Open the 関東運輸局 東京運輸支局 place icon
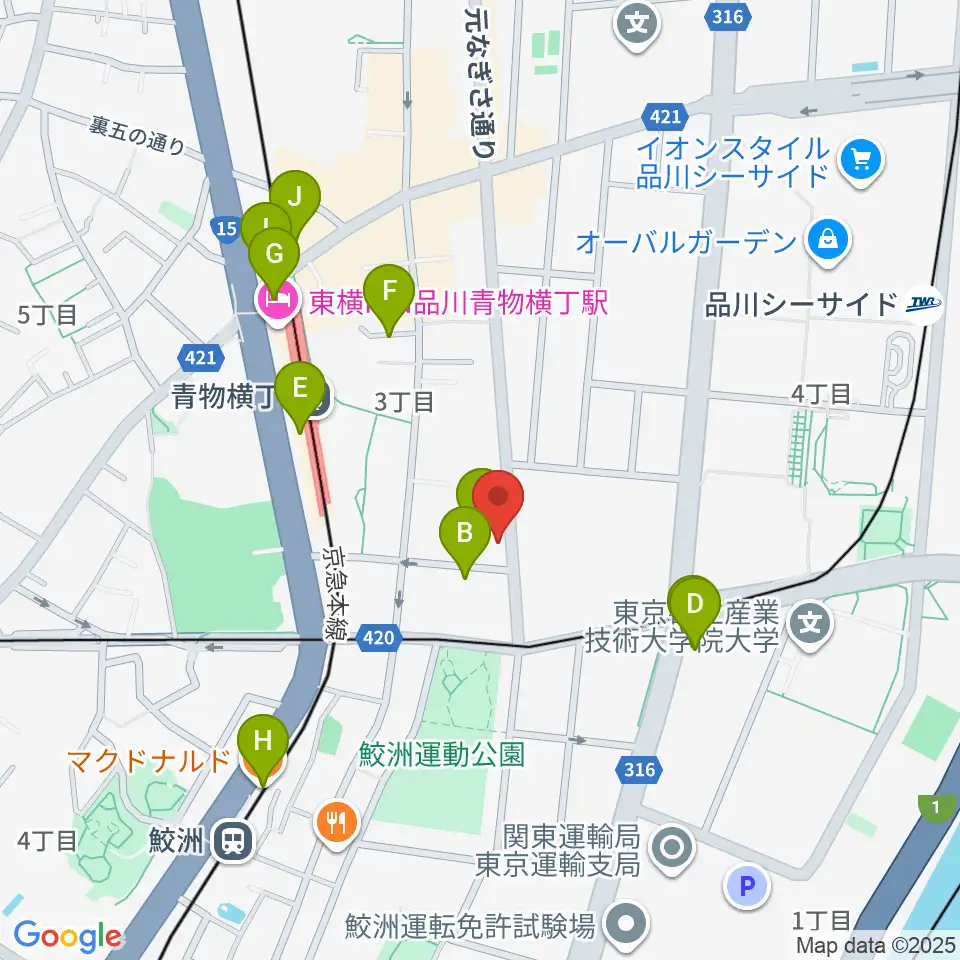This screenshot has height=960, width=960. coord(672,849)
